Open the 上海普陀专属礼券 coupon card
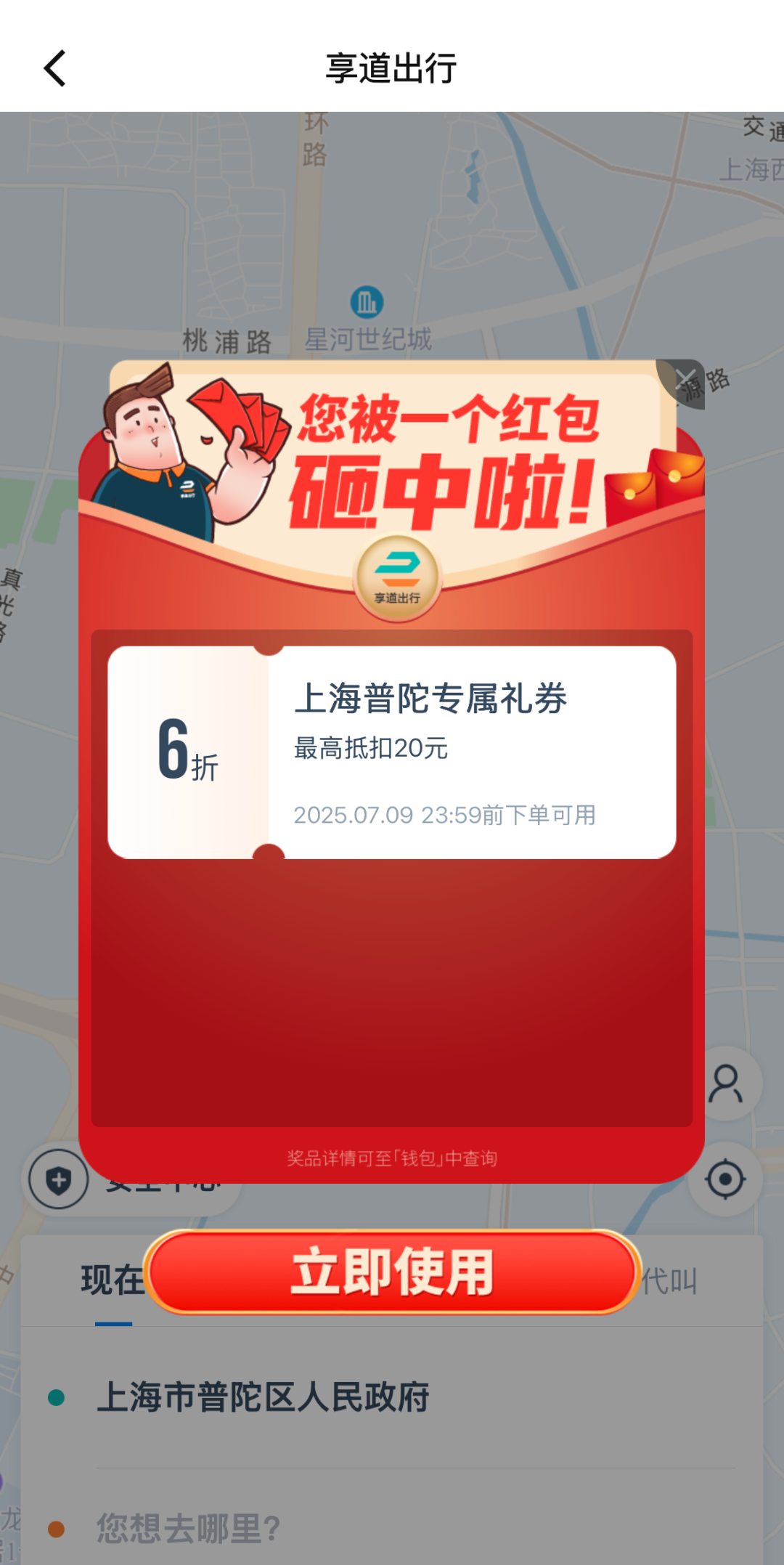 [x=392, y=752]
